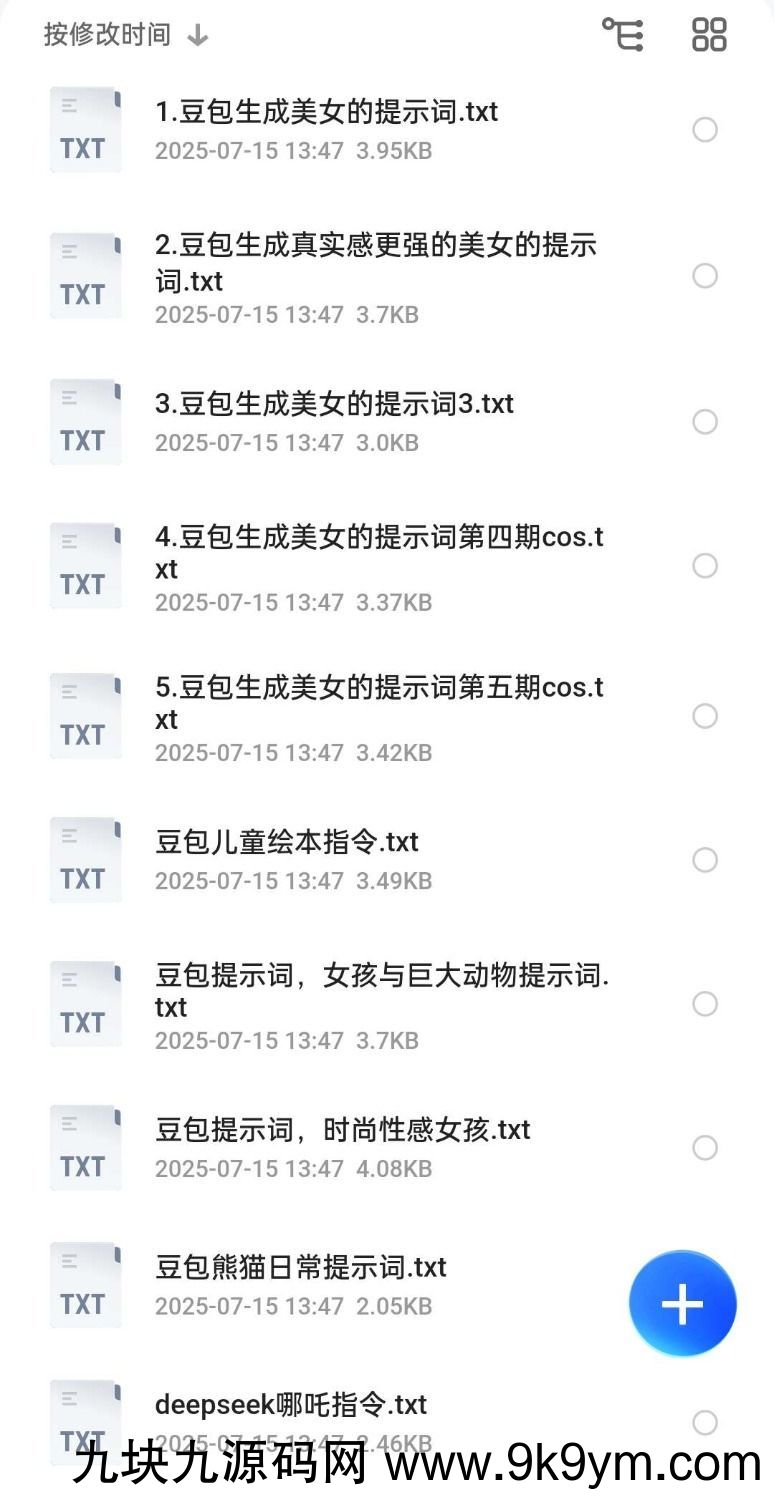Image resolution: width=774 pixels, height=1500 pixels.
Task: Open the file 1.豆包生成美女的提示词.txt
Action: pos(328,113)
